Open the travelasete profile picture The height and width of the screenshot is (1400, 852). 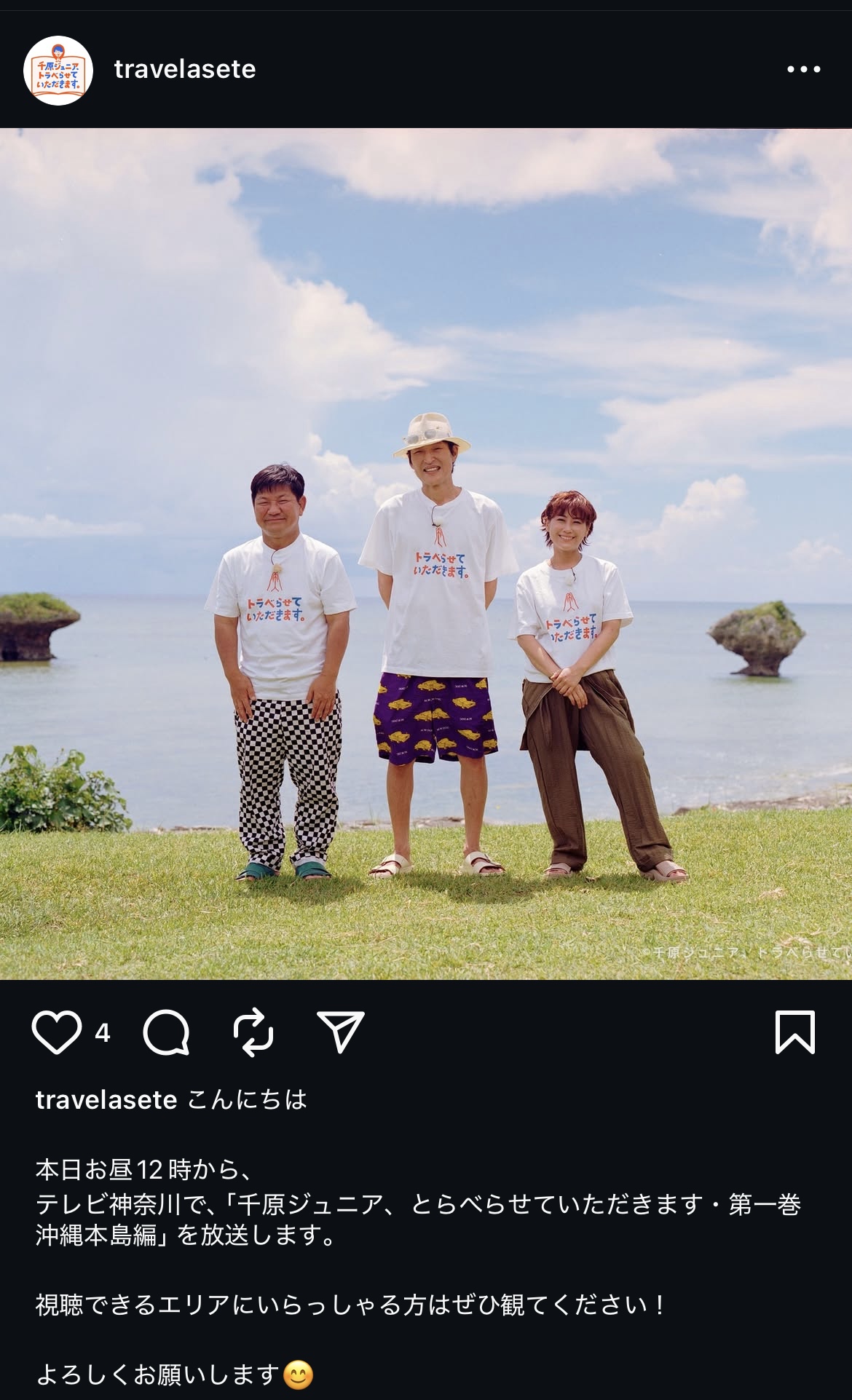tap(58, 70)
